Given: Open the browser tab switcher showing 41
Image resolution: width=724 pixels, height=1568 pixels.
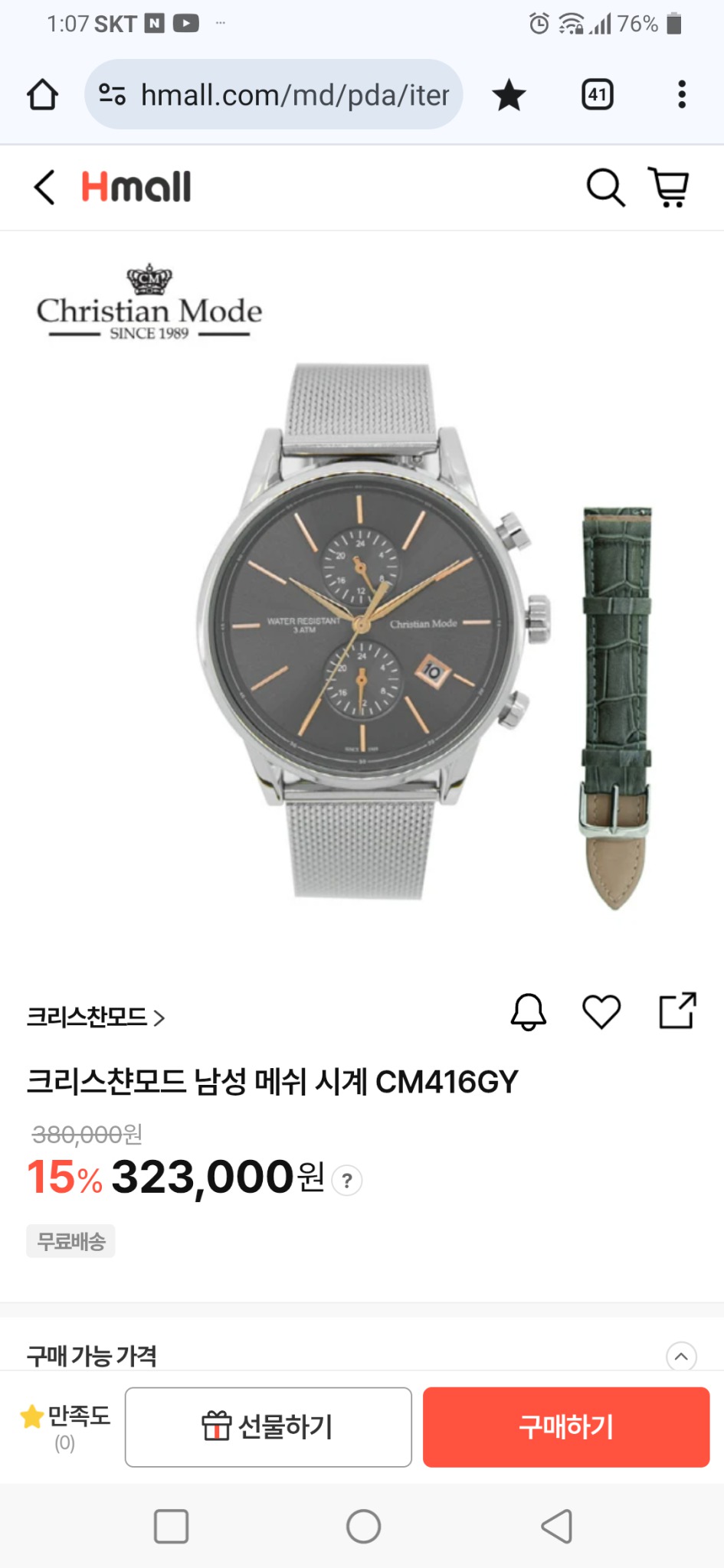Looking at the screenshot, I should (x=596, y=94).
